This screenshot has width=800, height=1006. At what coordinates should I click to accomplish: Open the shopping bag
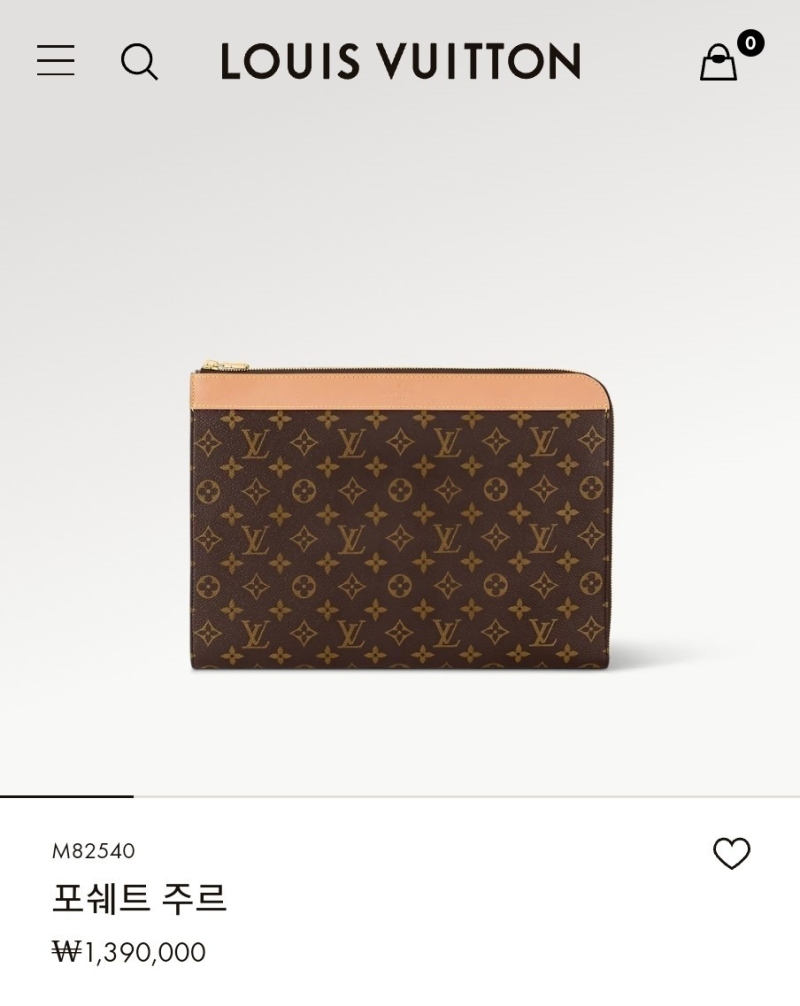[x=719, y=62]
